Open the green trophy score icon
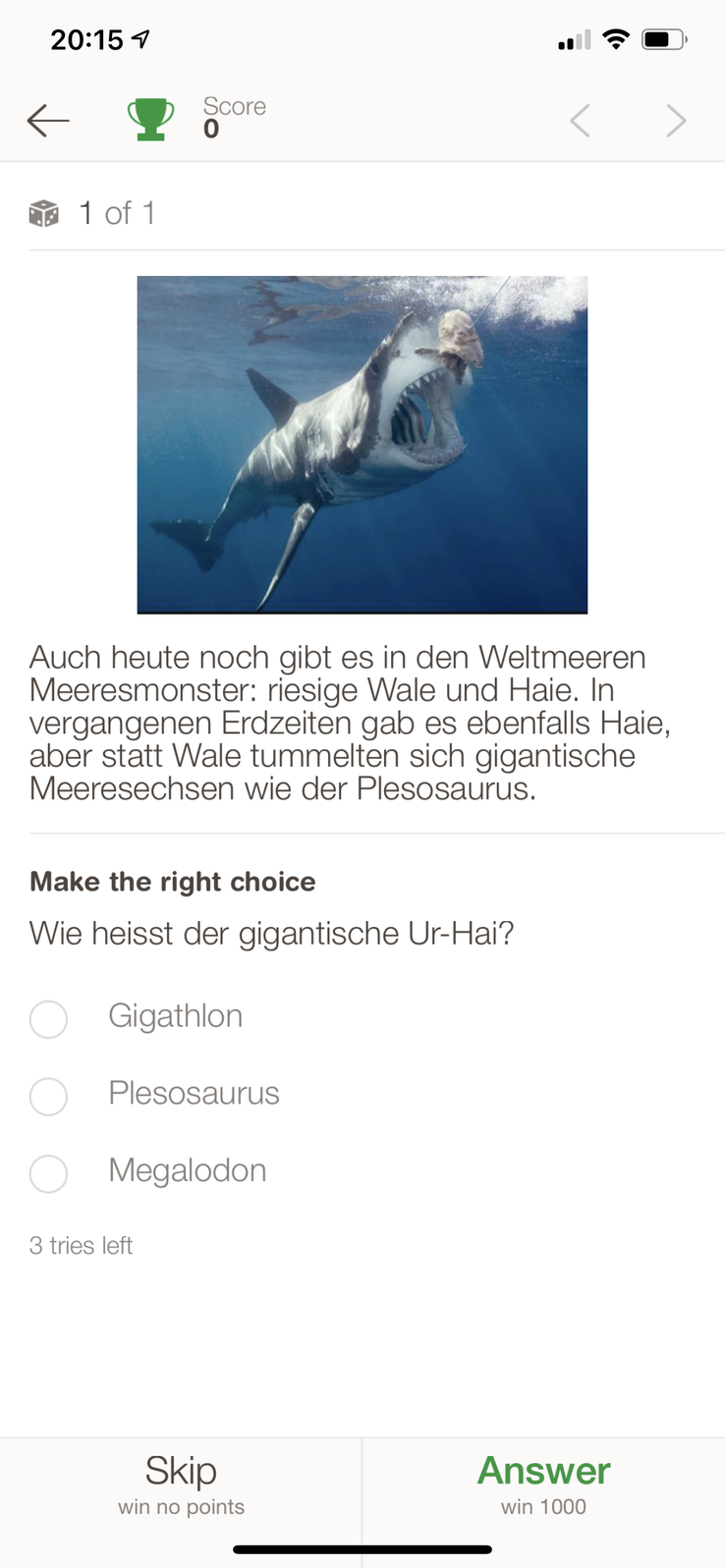Image resolution: width=725 pixels, height=1568 pixels. click(150, 120)
